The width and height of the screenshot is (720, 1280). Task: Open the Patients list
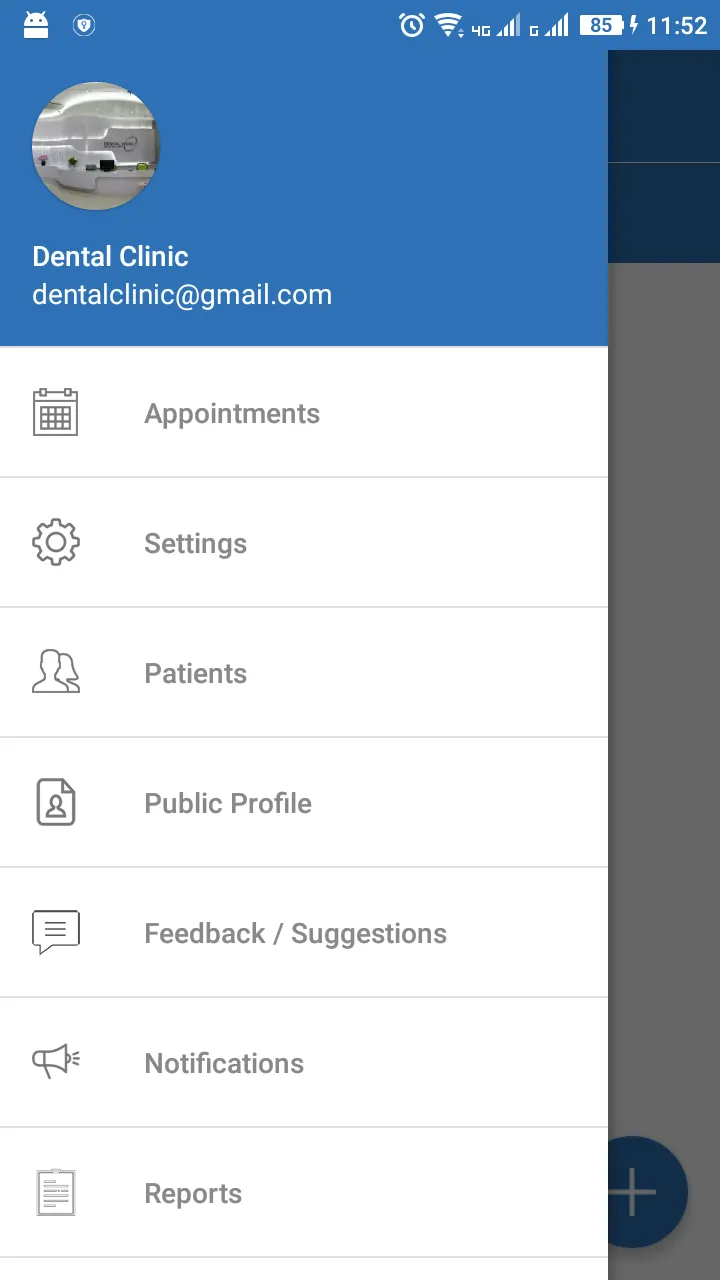coord(196,673)
